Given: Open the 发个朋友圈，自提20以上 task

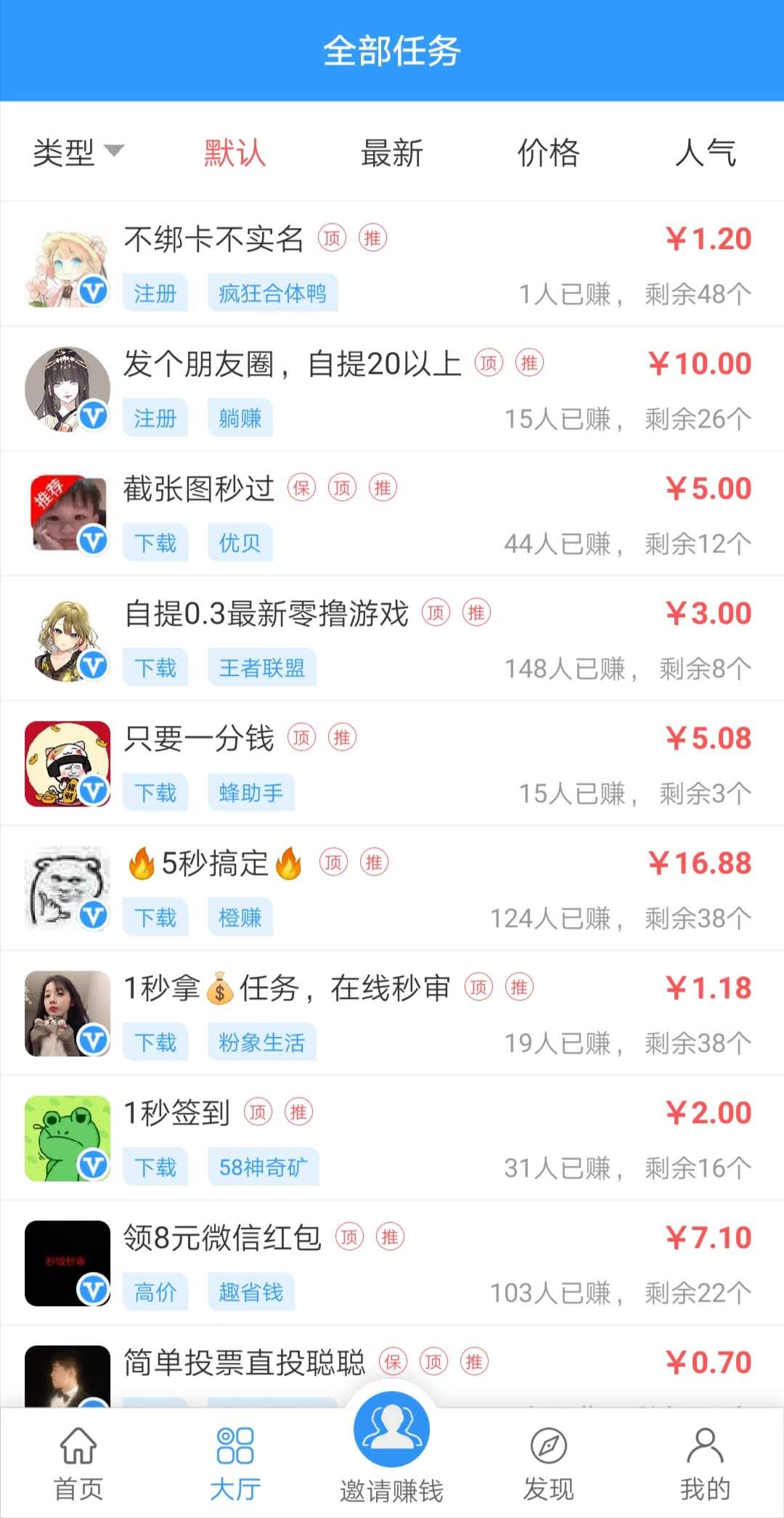Looking at the screenshot, I should tap(292, 364).
